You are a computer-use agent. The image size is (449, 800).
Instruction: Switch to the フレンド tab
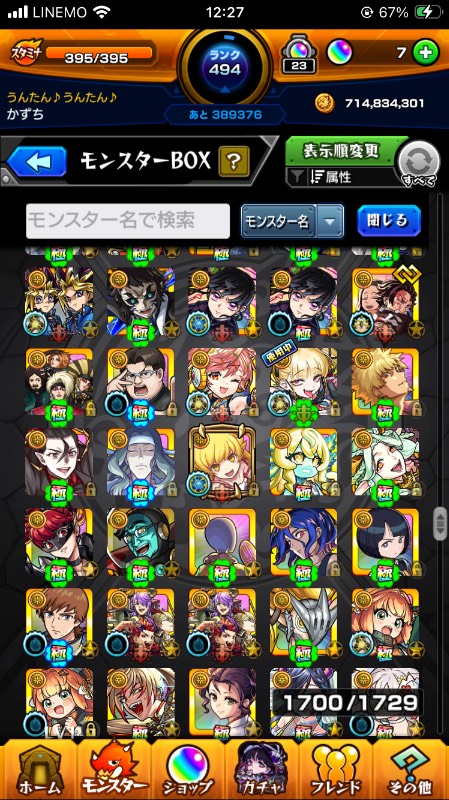[x=336, y=770]
